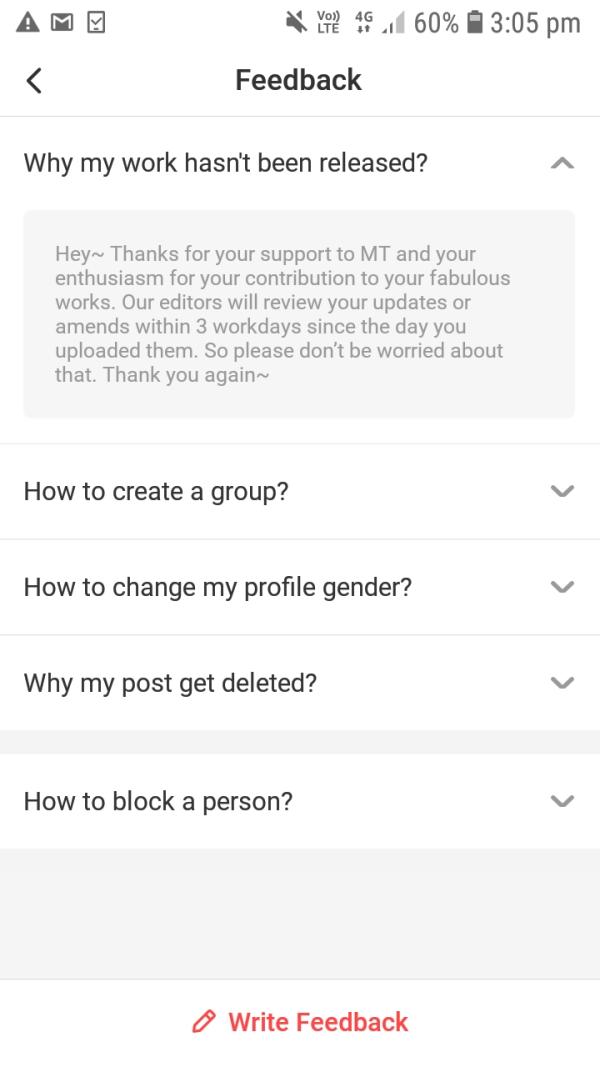Expand 'How to block a person?'
The width and height of the screenshot is (600, 1067).
pos(563,801)
